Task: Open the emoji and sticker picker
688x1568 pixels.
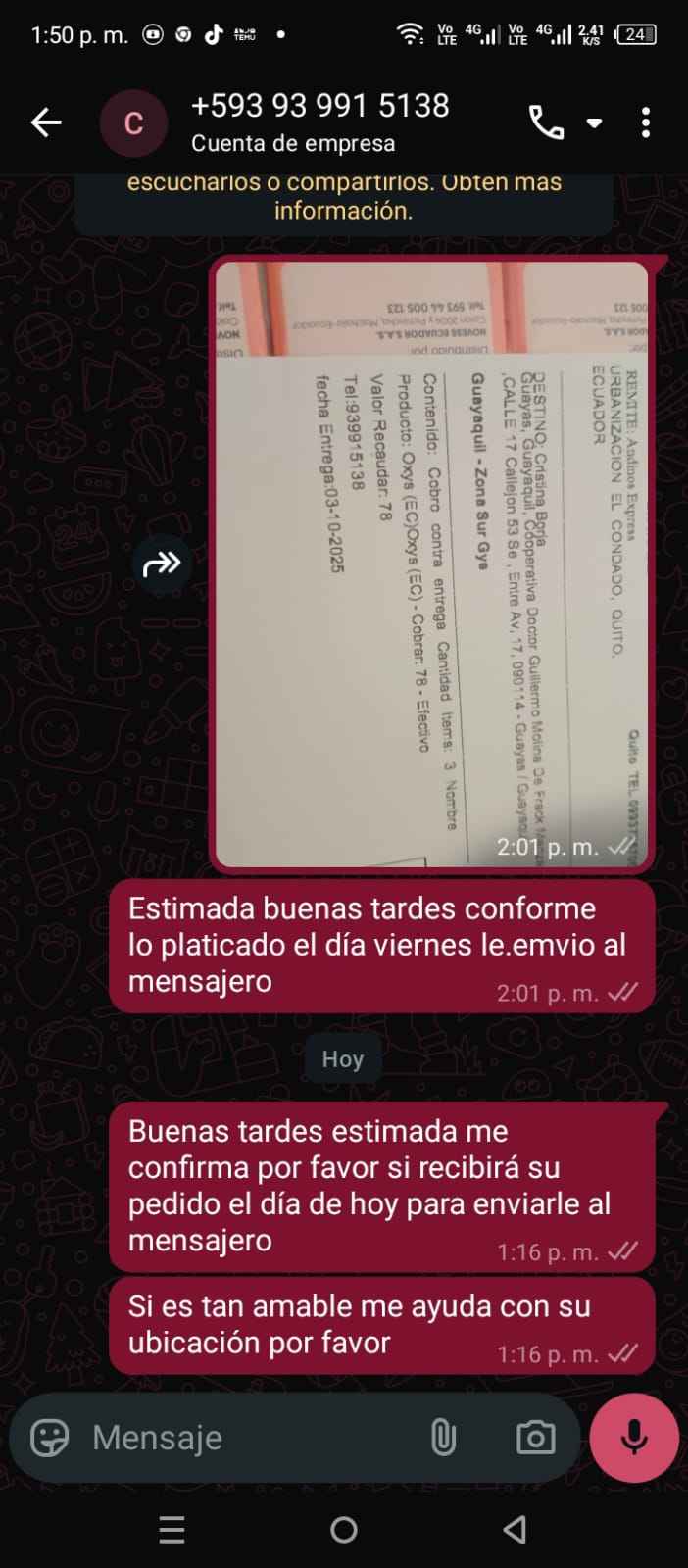Action: click(50, 1438)
